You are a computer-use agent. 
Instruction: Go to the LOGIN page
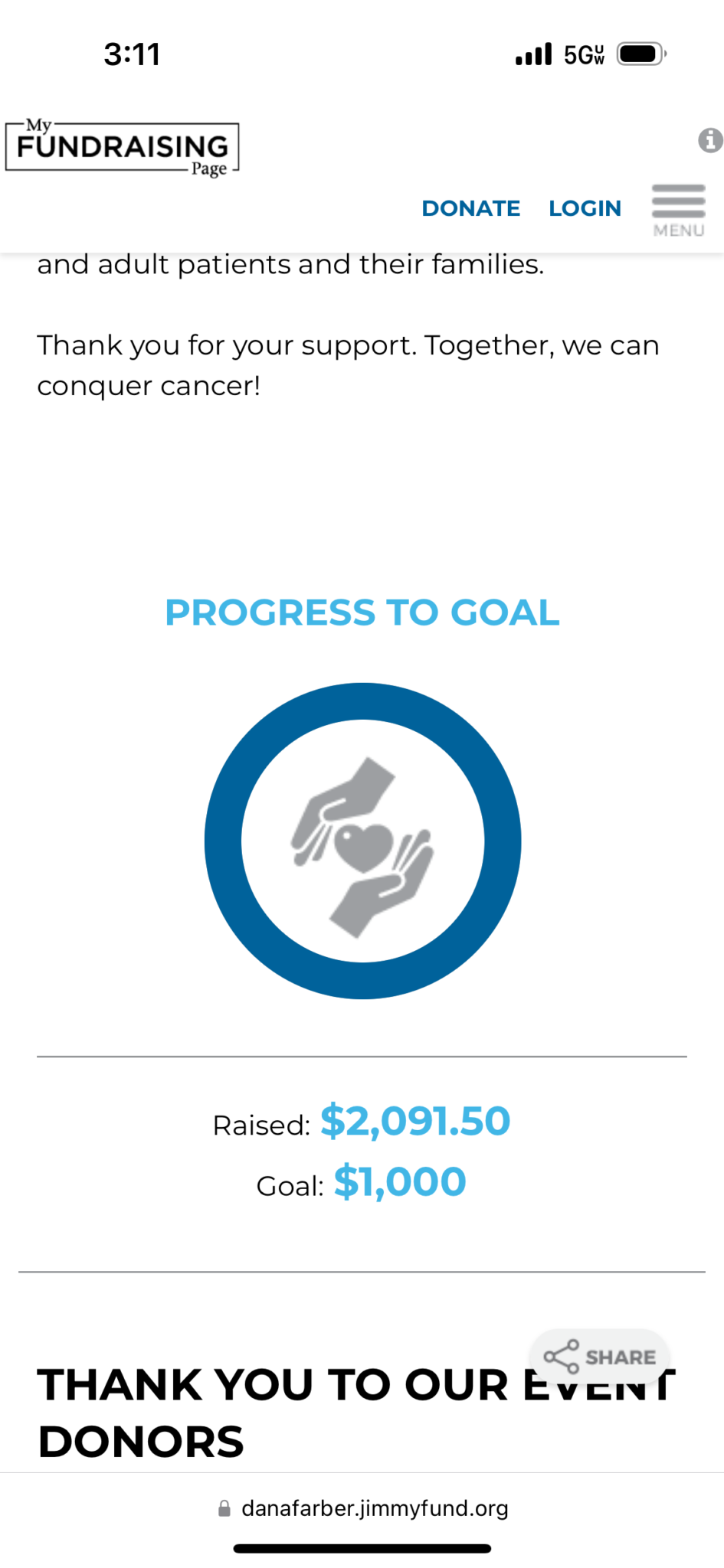585,208
